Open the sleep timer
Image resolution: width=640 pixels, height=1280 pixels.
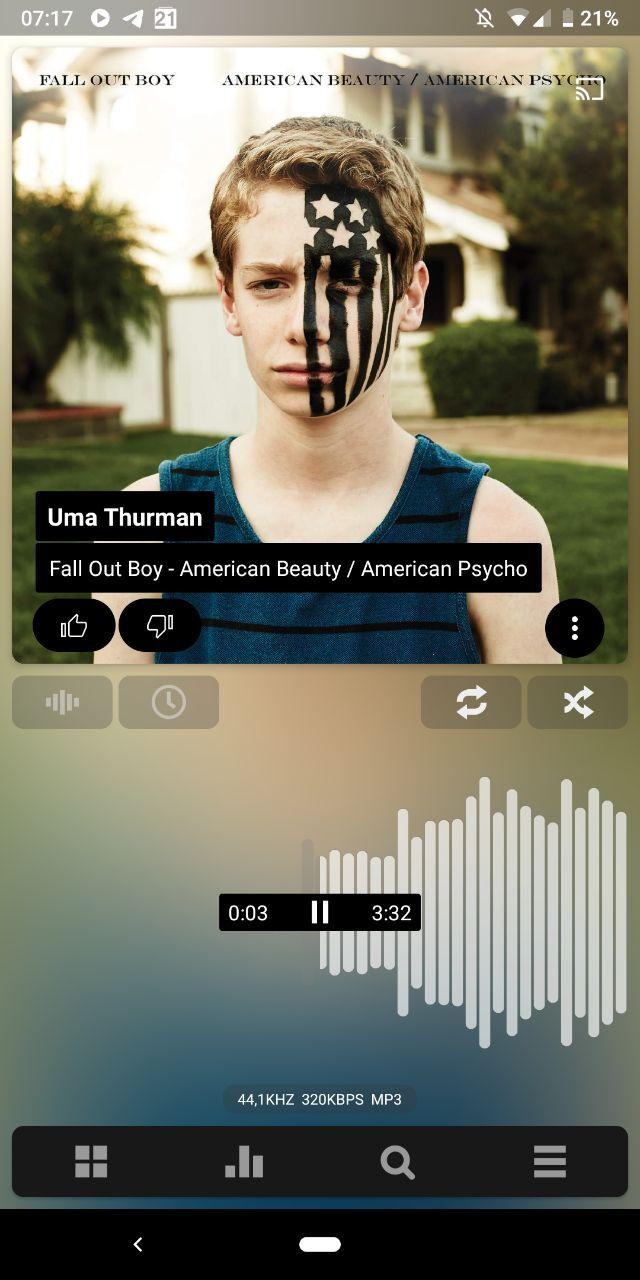pos(168,702)
